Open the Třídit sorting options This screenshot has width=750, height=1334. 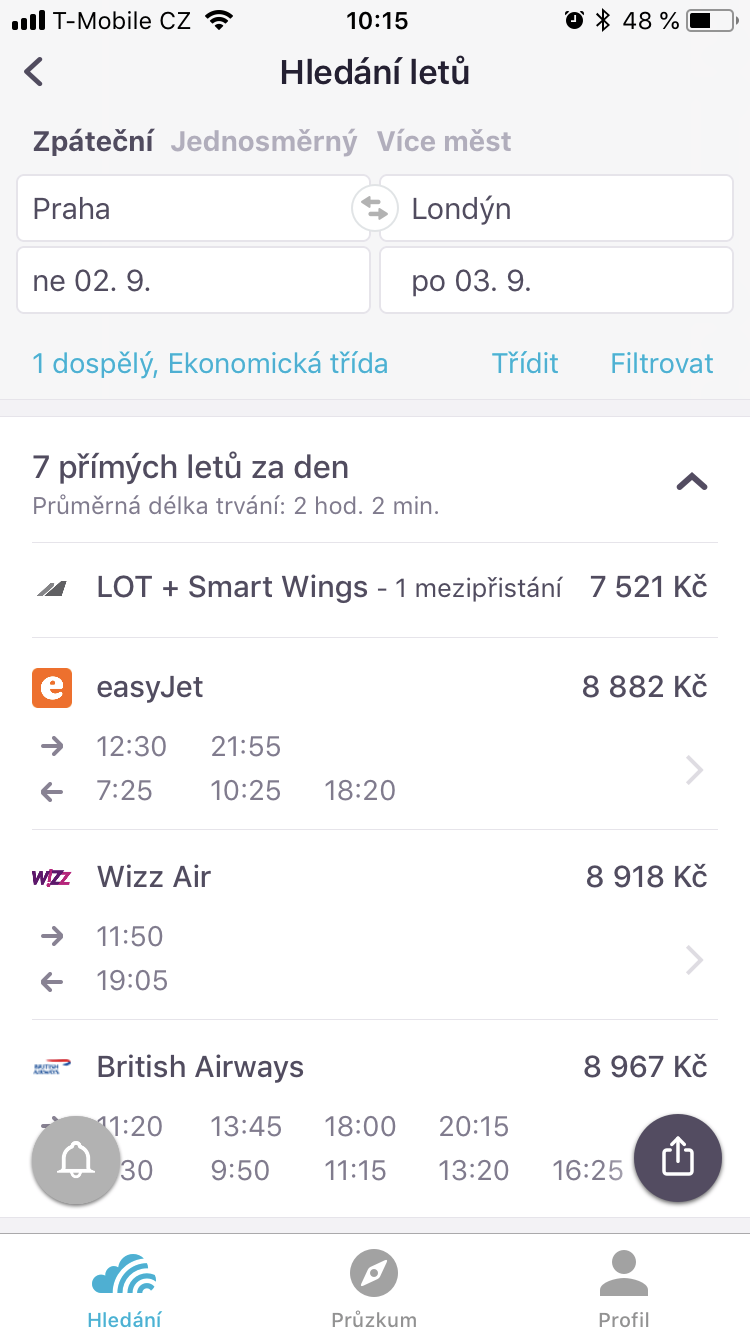pyautogui.click(x=525, y=363)
